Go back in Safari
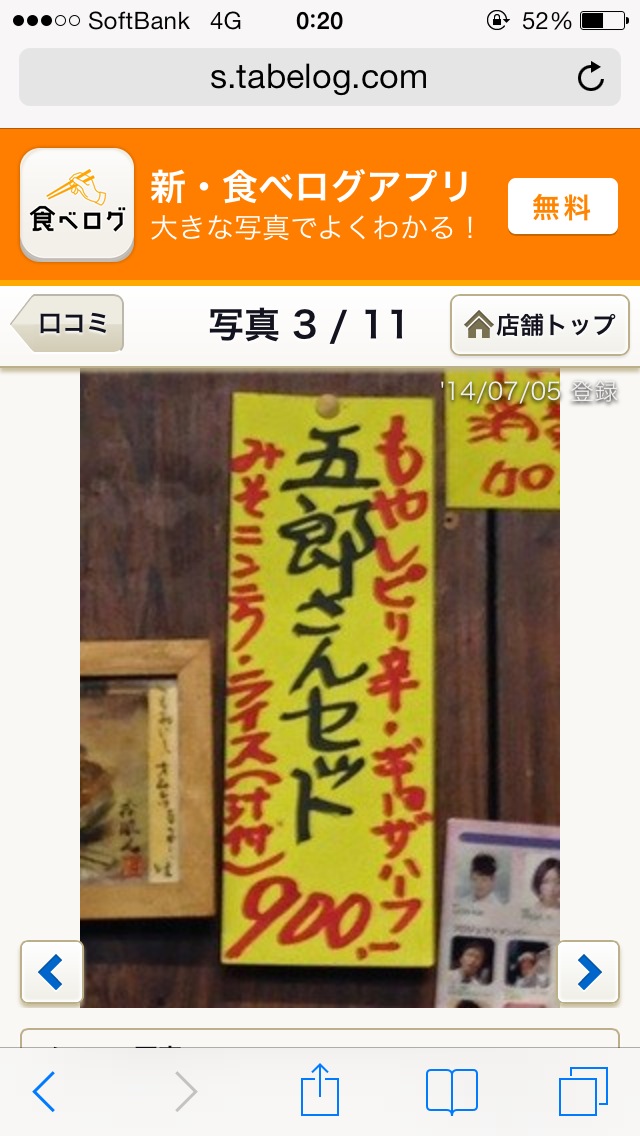 [44, 1092]
